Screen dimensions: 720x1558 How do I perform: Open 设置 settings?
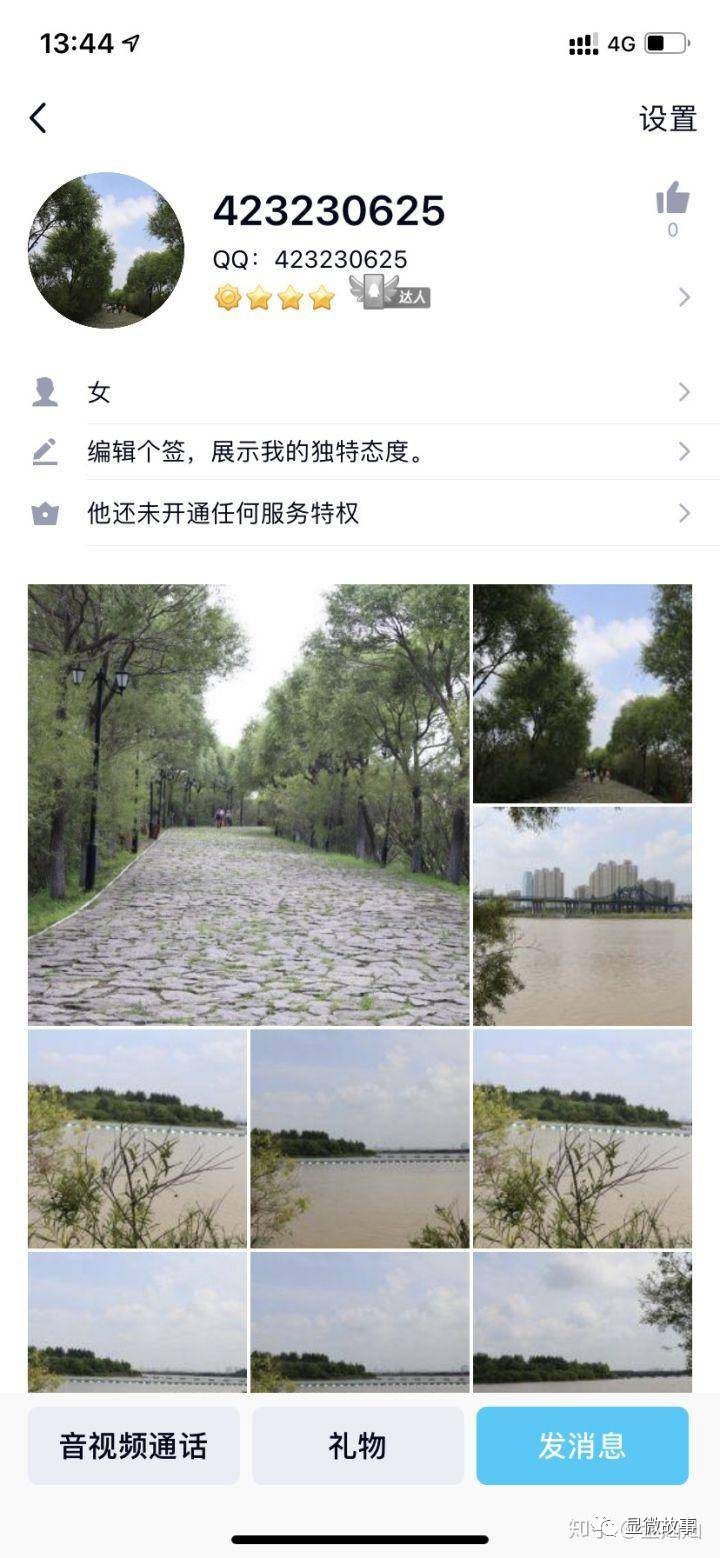(x=668, y=118)
